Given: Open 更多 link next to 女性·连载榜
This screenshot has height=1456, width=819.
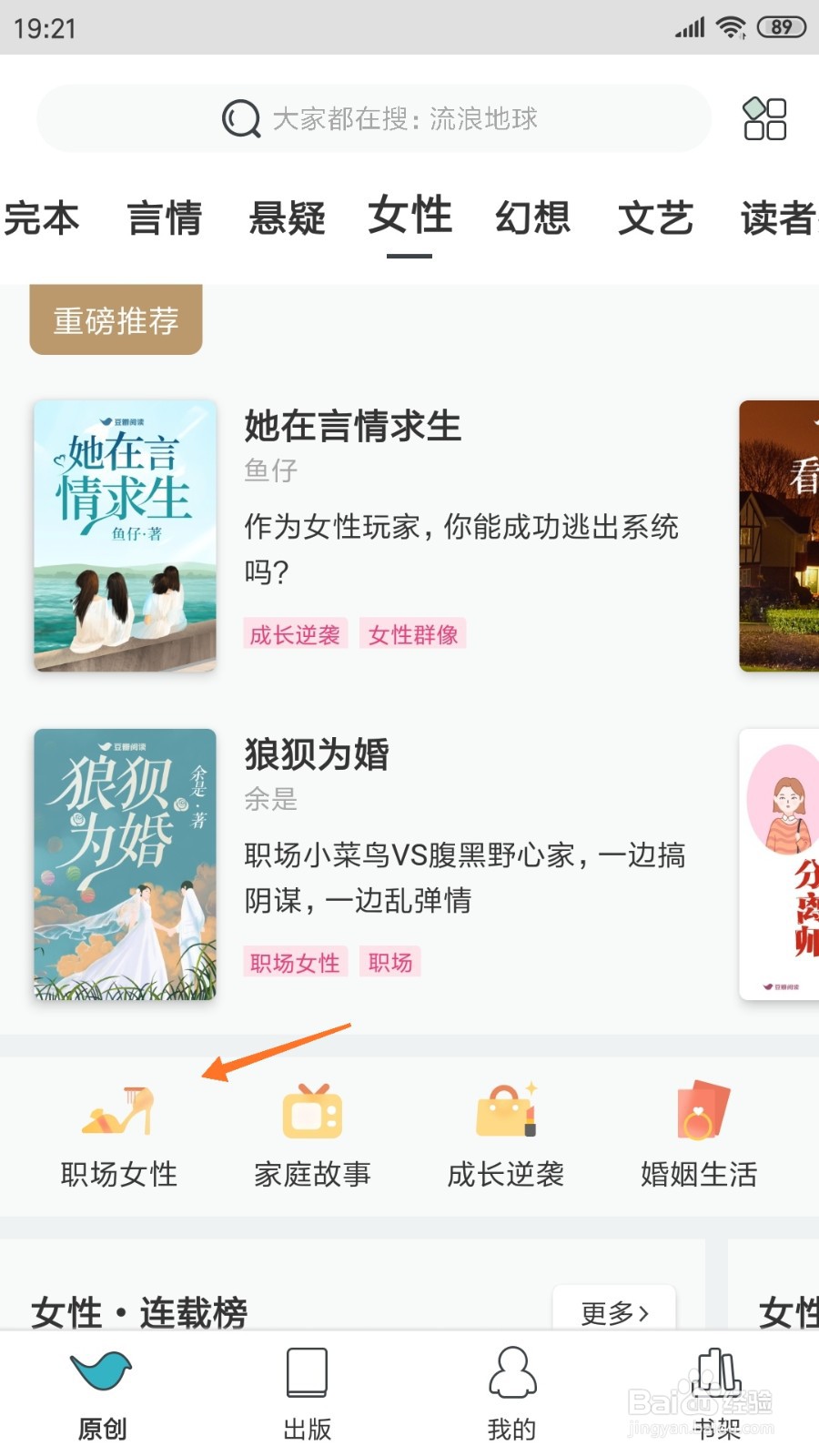Looking at the screenshot, I should pyautogui.click(x=615, y=1312).
